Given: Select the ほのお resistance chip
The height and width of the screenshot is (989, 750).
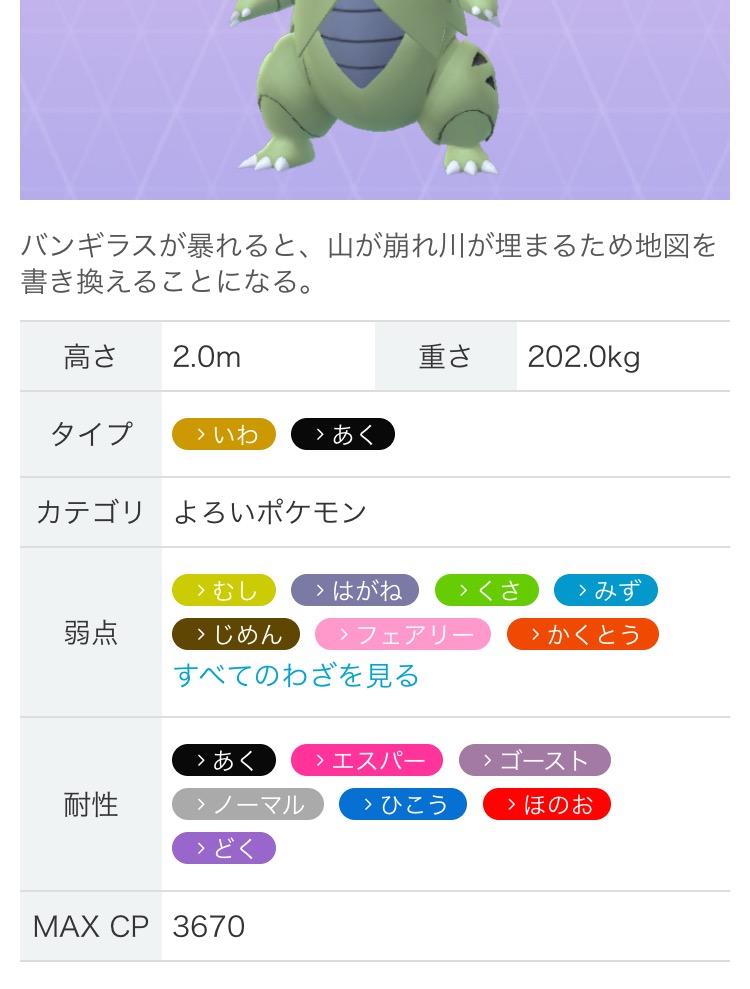Looking at the screenshot, I should (x=547, y=804).
